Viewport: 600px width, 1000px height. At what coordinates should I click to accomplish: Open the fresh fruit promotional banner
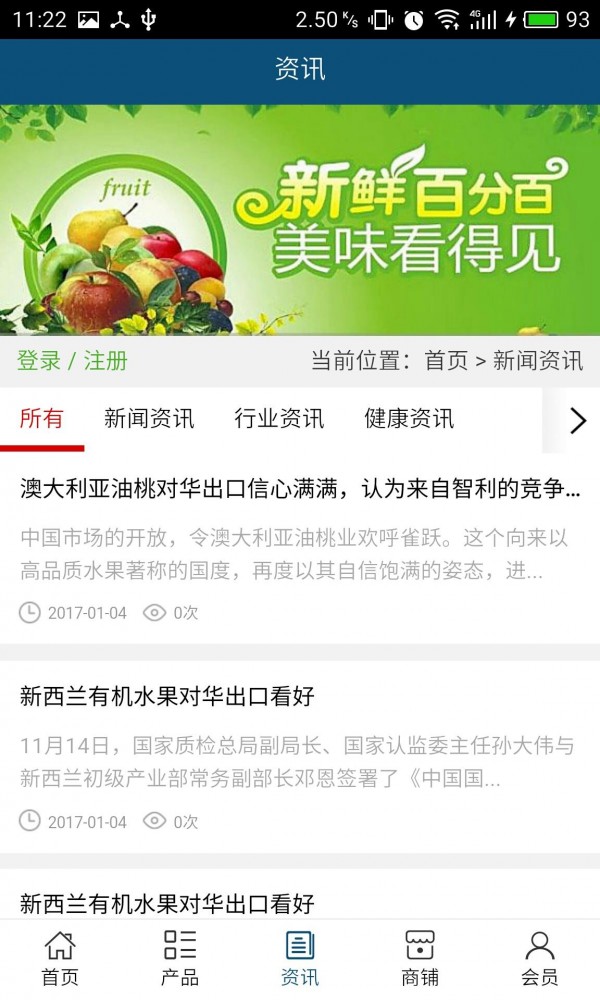[300, 220]
